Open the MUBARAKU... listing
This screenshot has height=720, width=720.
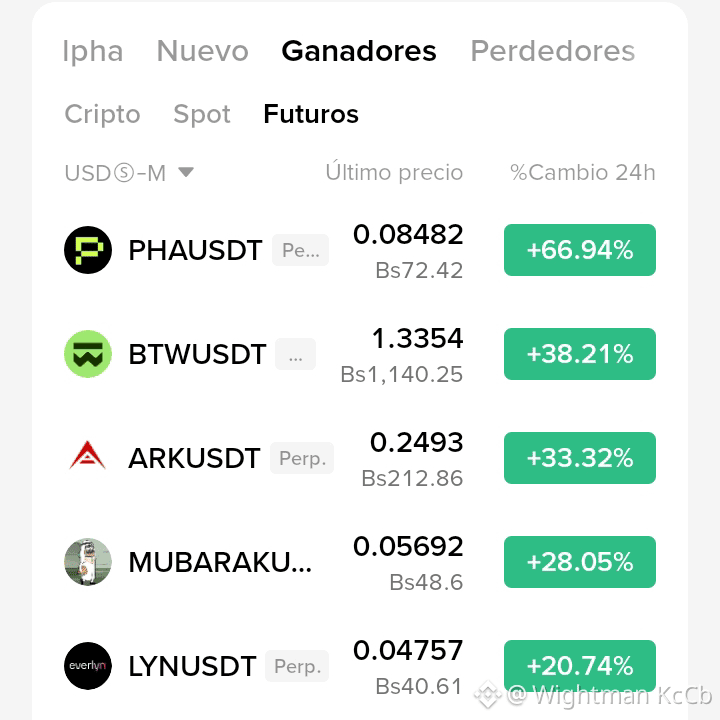point(360,562)
